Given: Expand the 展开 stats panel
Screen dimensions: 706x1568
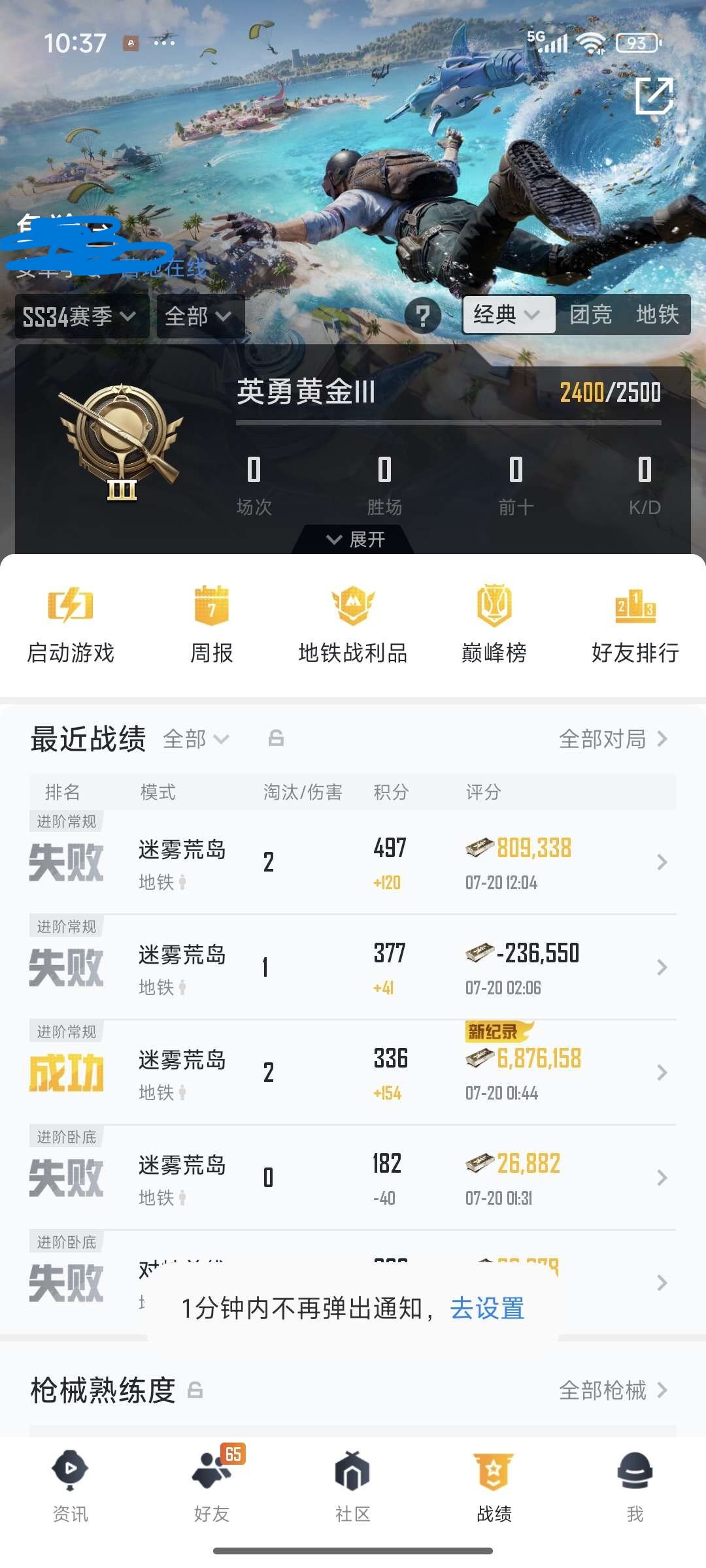Looking at the screenshot, I should coord(353,540).
